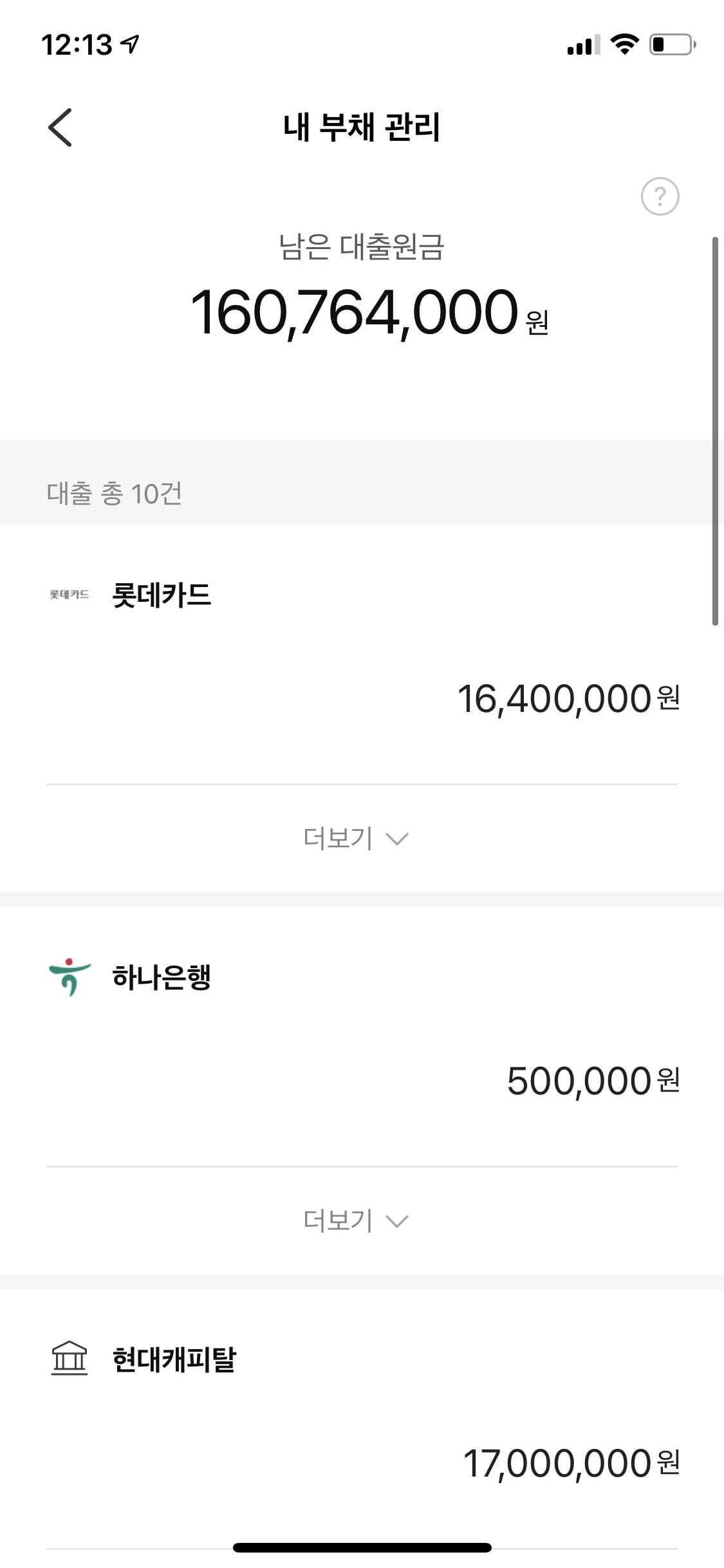Open the 대출 총 10건 section header
724x1568 pixels.
(115, 494)
